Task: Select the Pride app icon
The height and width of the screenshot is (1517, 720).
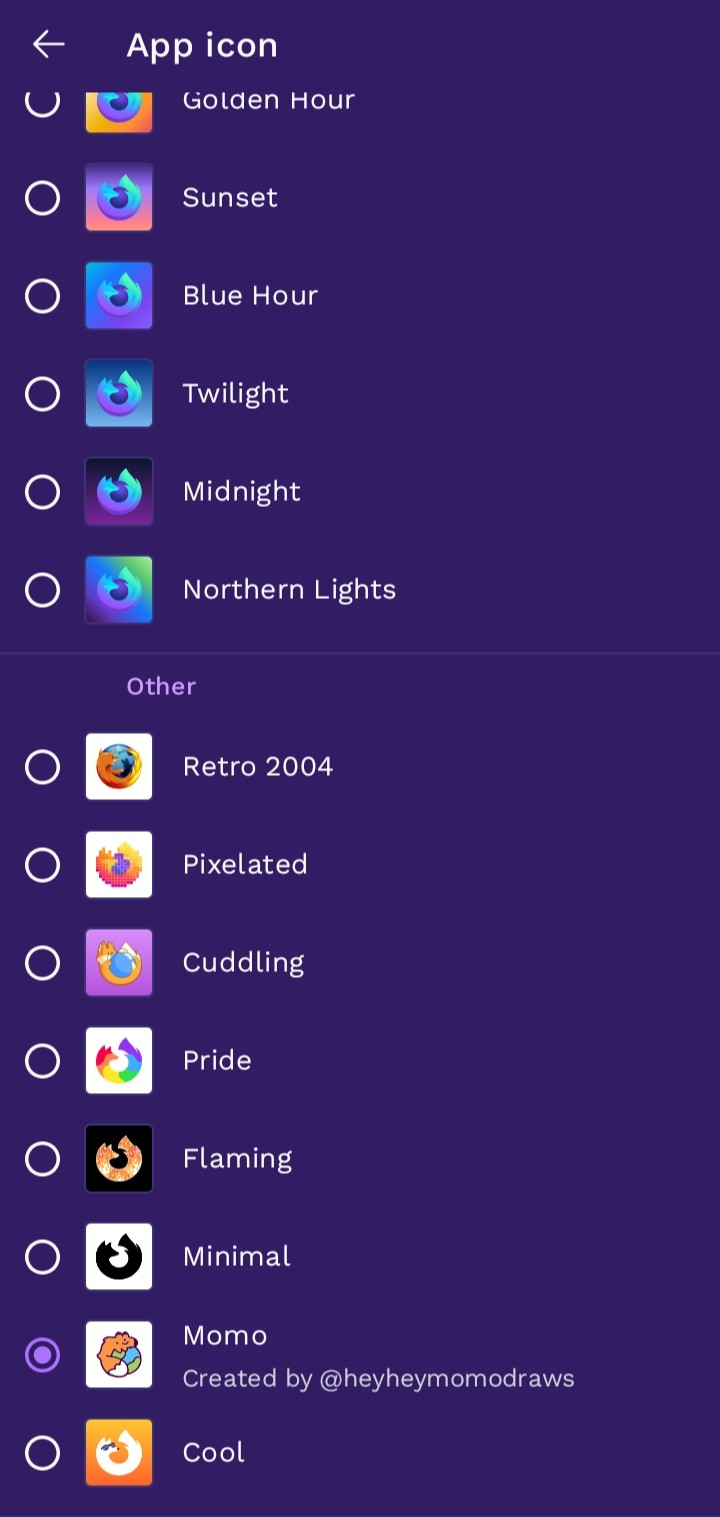Action: (42, 1061)
